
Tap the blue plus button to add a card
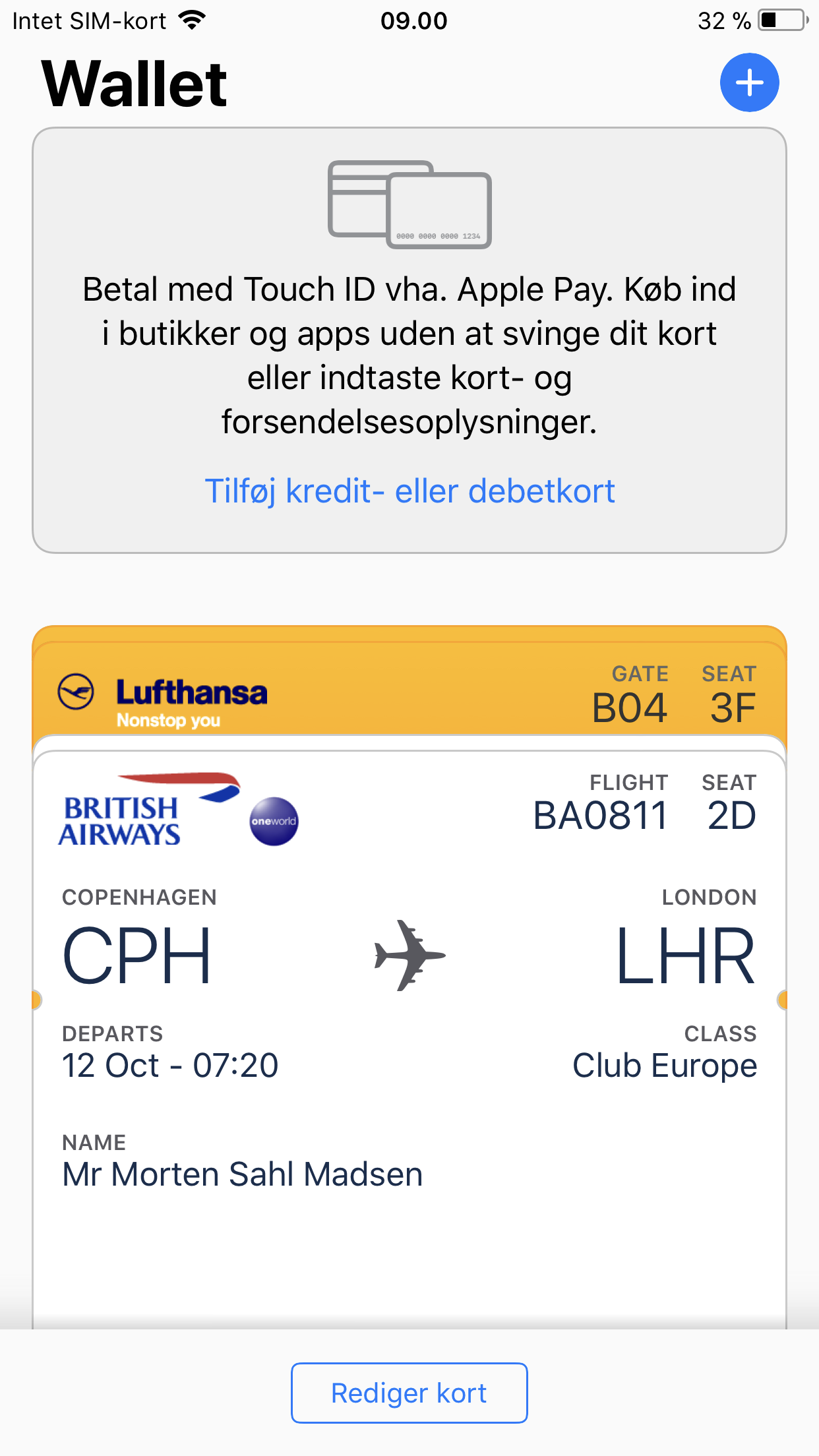(749, 83)
